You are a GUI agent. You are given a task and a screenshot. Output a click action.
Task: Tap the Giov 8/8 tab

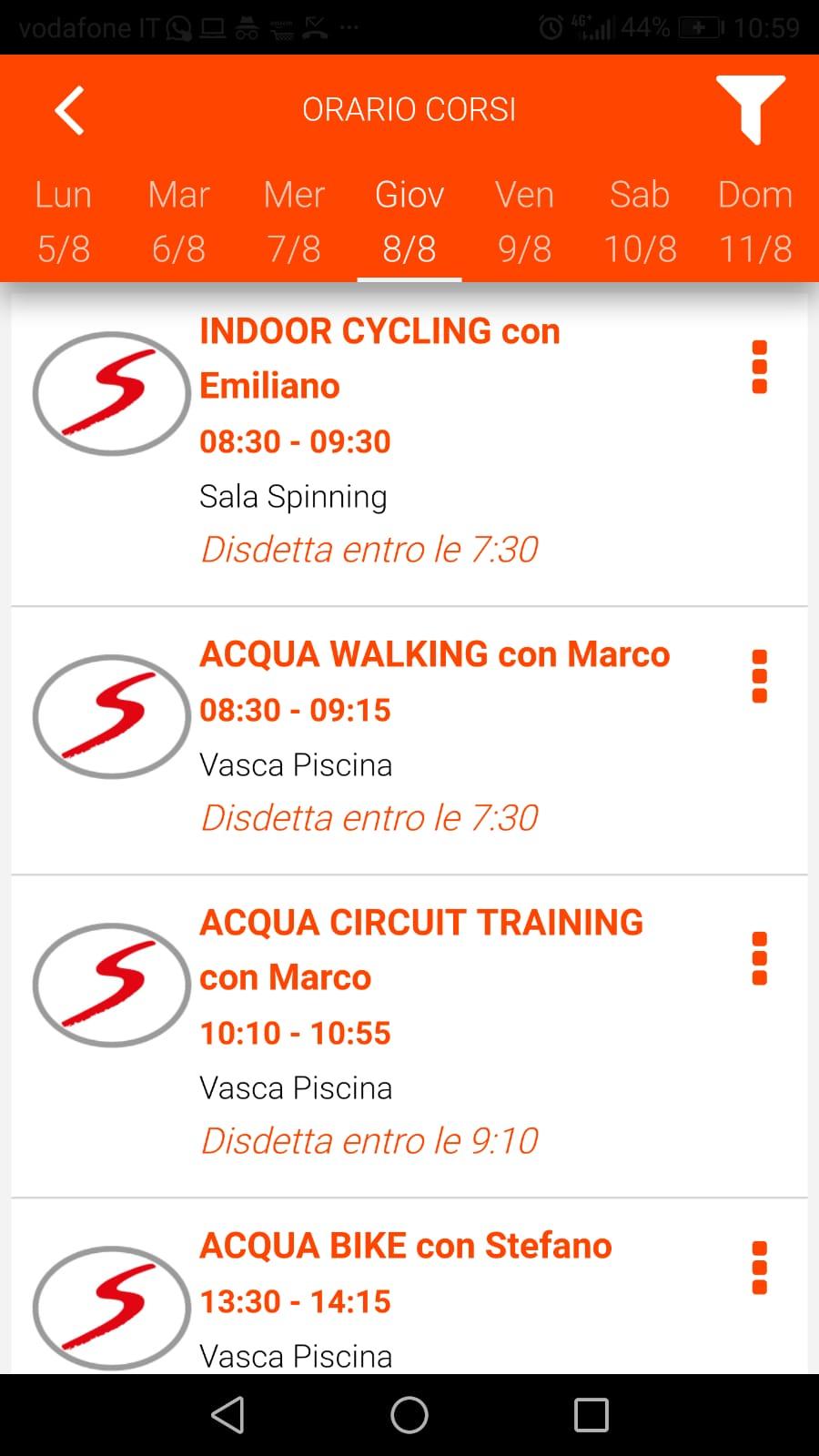(409, 221)
